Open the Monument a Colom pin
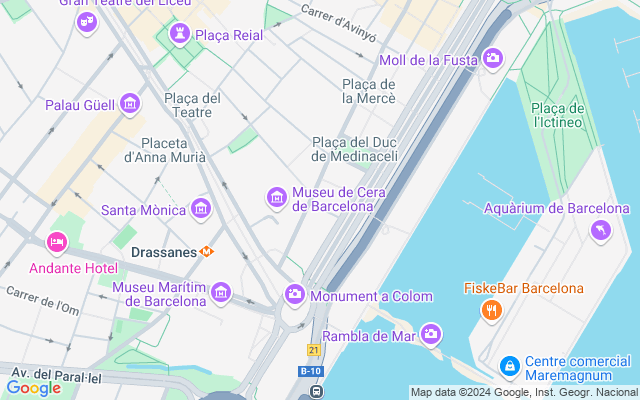 point(295,294)
